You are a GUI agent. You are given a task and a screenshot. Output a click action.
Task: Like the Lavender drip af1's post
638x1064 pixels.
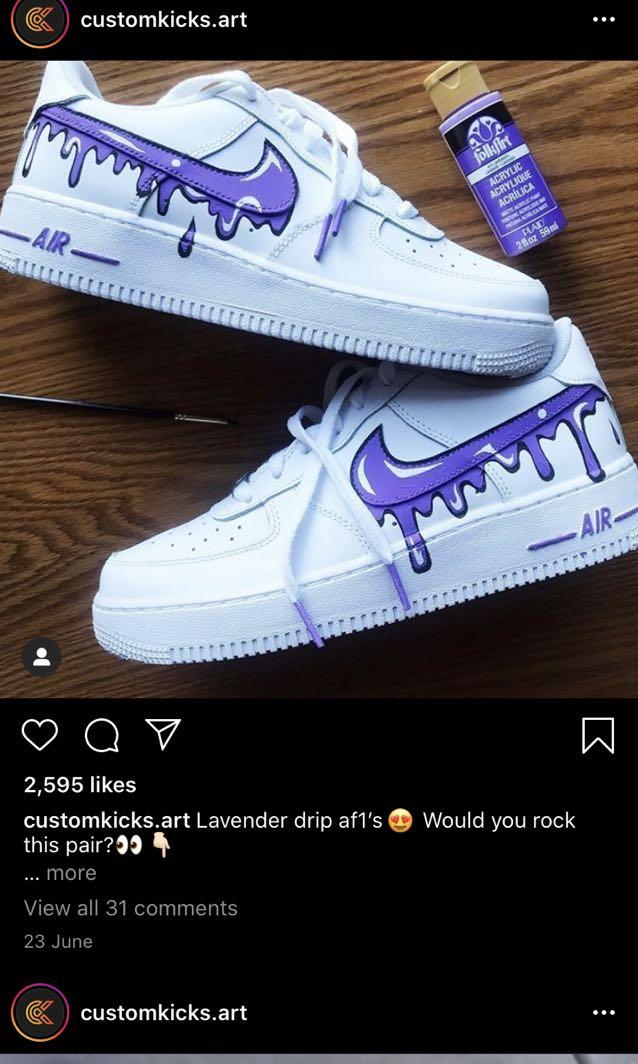point(40,736)
